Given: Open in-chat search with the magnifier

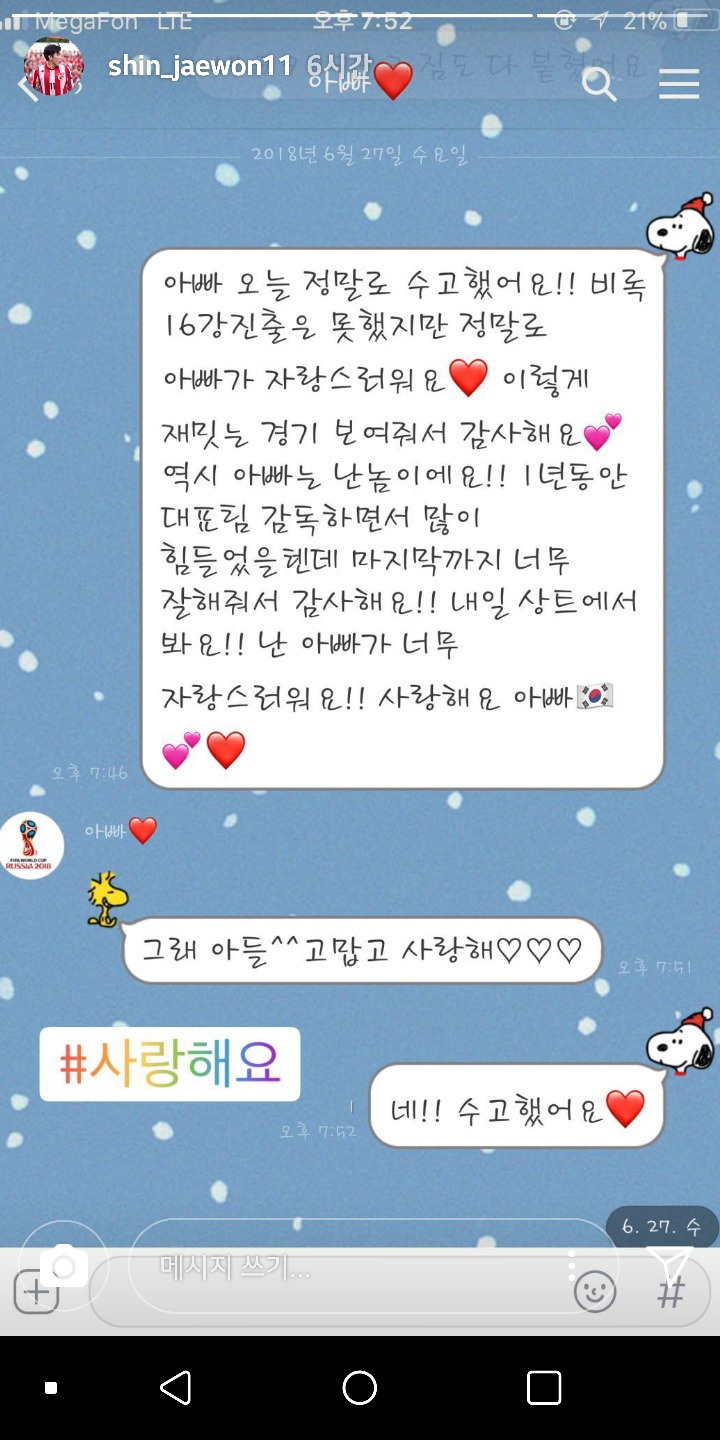Looking at the screenshot, I should 600,86.
